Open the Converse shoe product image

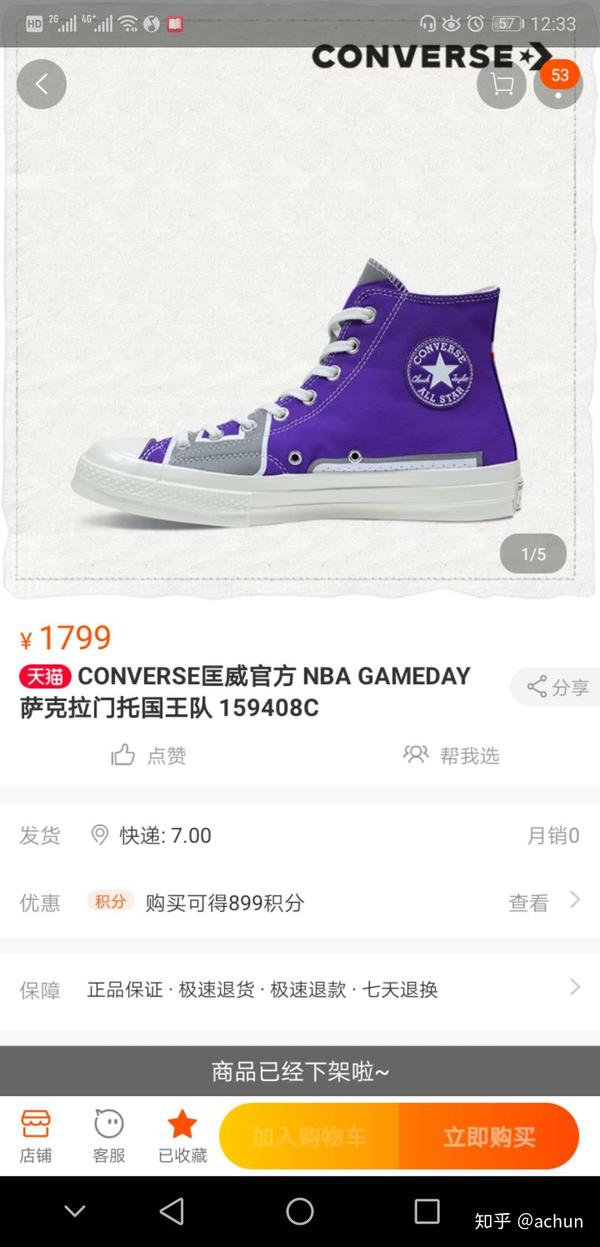tap(300, 400)
